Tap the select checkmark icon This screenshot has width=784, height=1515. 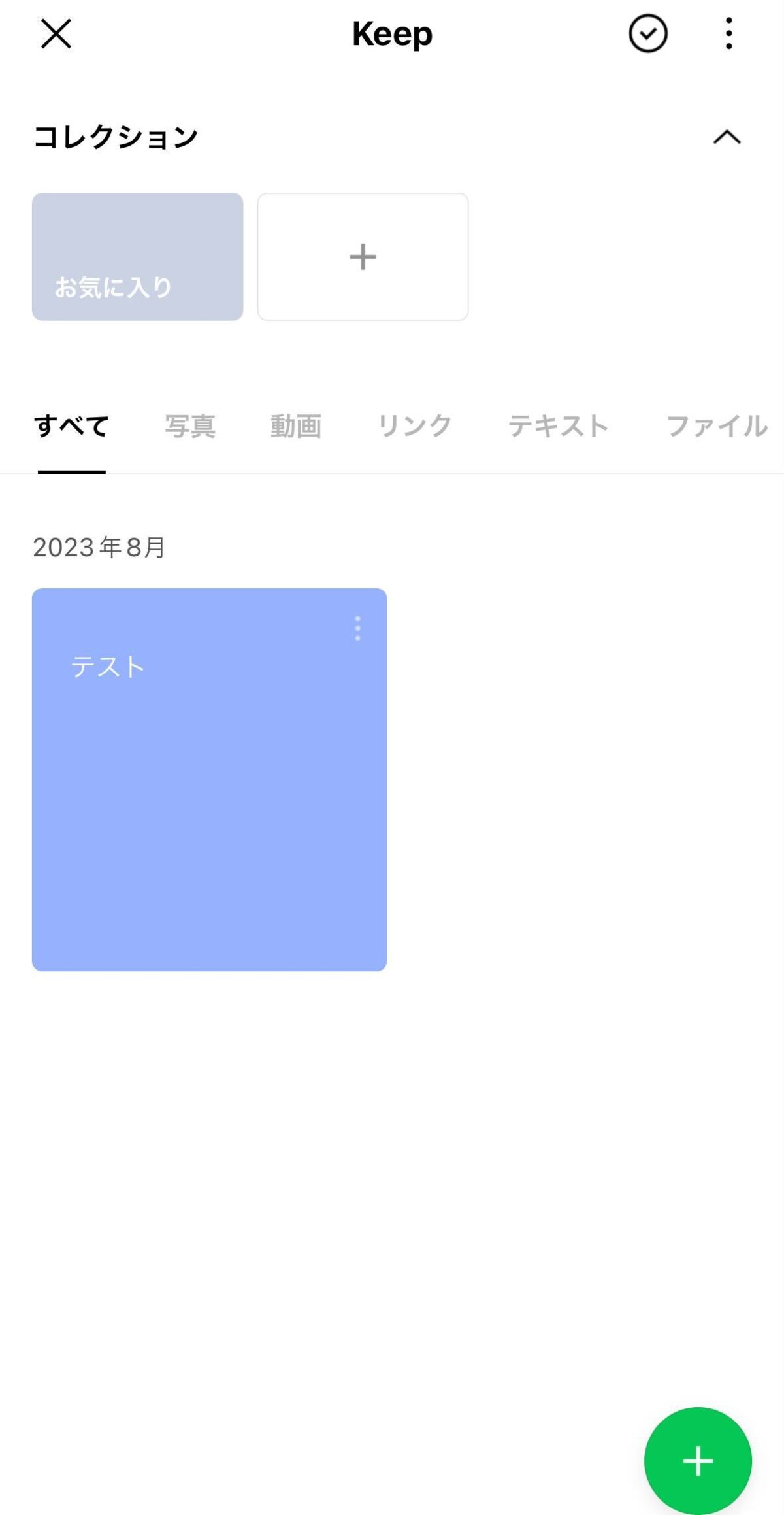tap(647, 34)
